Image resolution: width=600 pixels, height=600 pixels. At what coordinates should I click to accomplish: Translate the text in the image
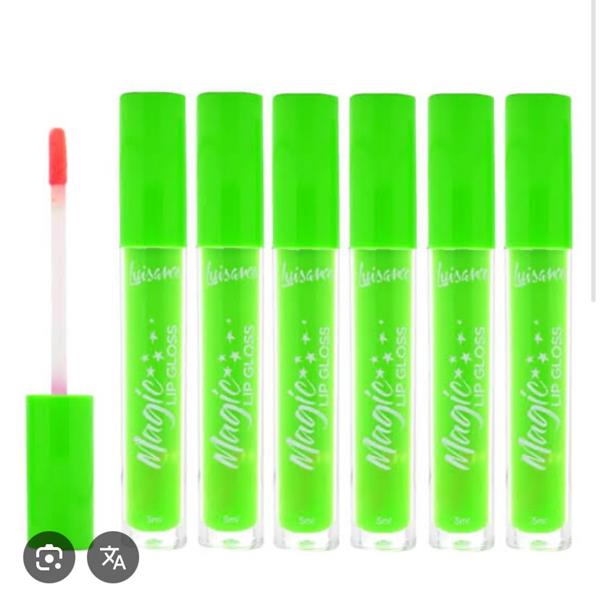113,558
